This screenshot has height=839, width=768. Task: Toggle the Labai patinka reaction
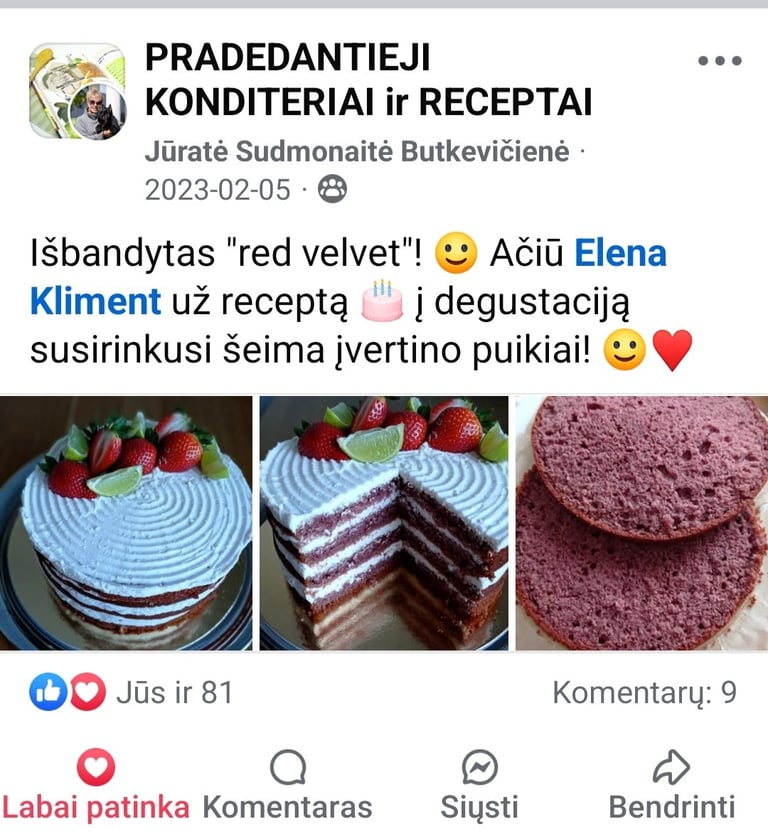click(x=96, y=787)
